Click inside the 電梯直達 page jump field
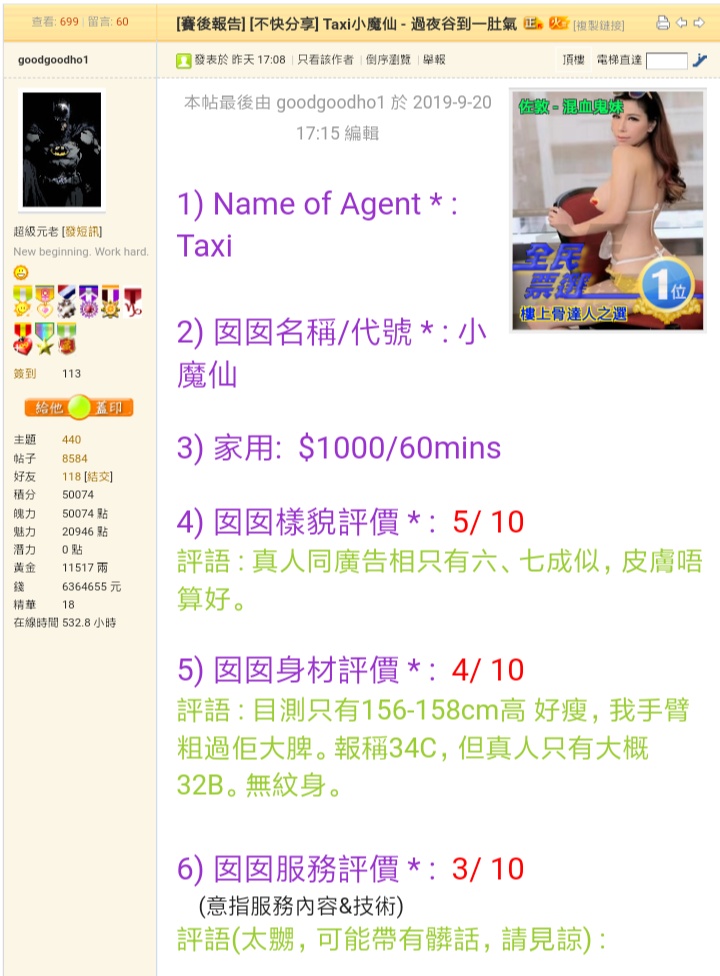Image resolution: width=720 pixels, height=976 pixels. pyautogui.click(x=667, y=61)
